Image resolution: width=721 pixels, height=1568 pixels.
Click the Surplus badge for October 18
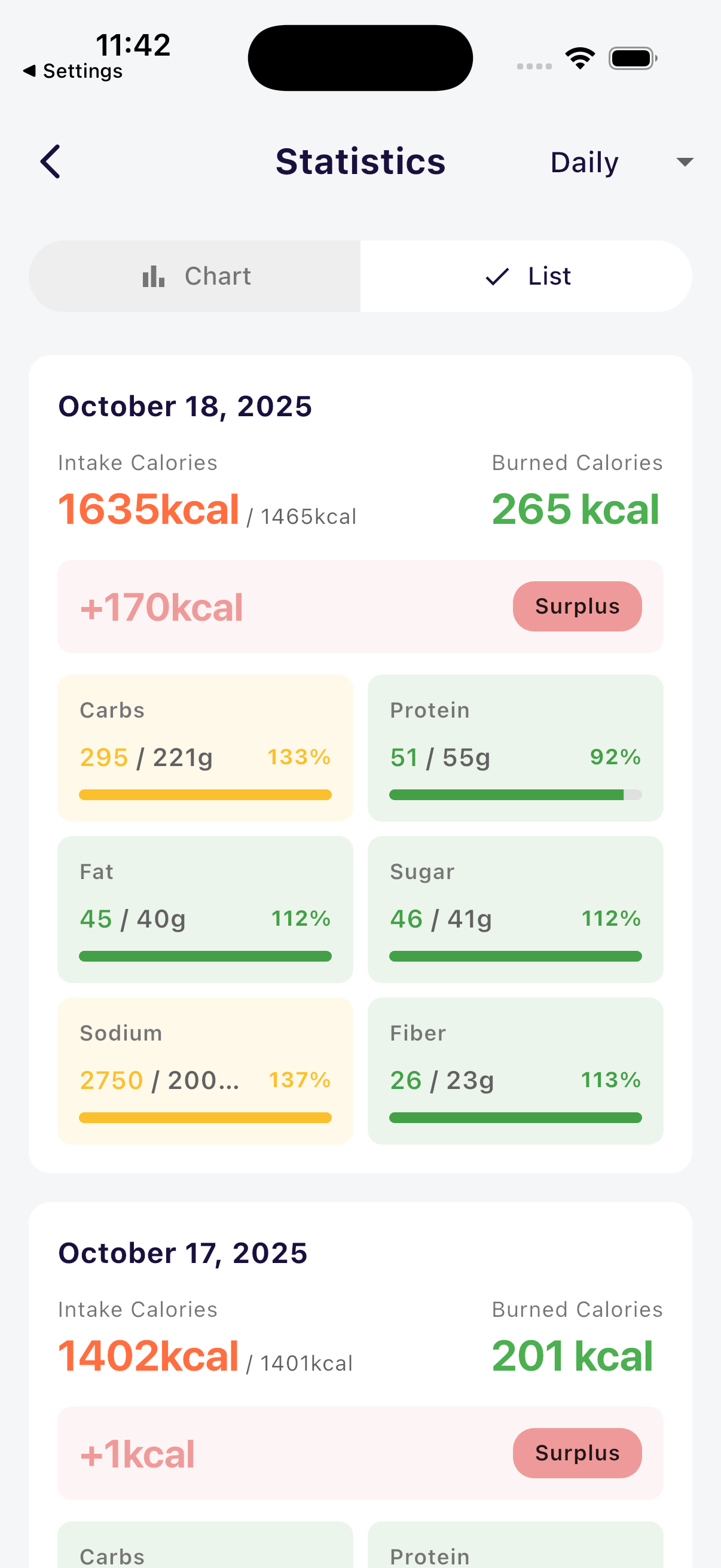(x=577, y=606)
